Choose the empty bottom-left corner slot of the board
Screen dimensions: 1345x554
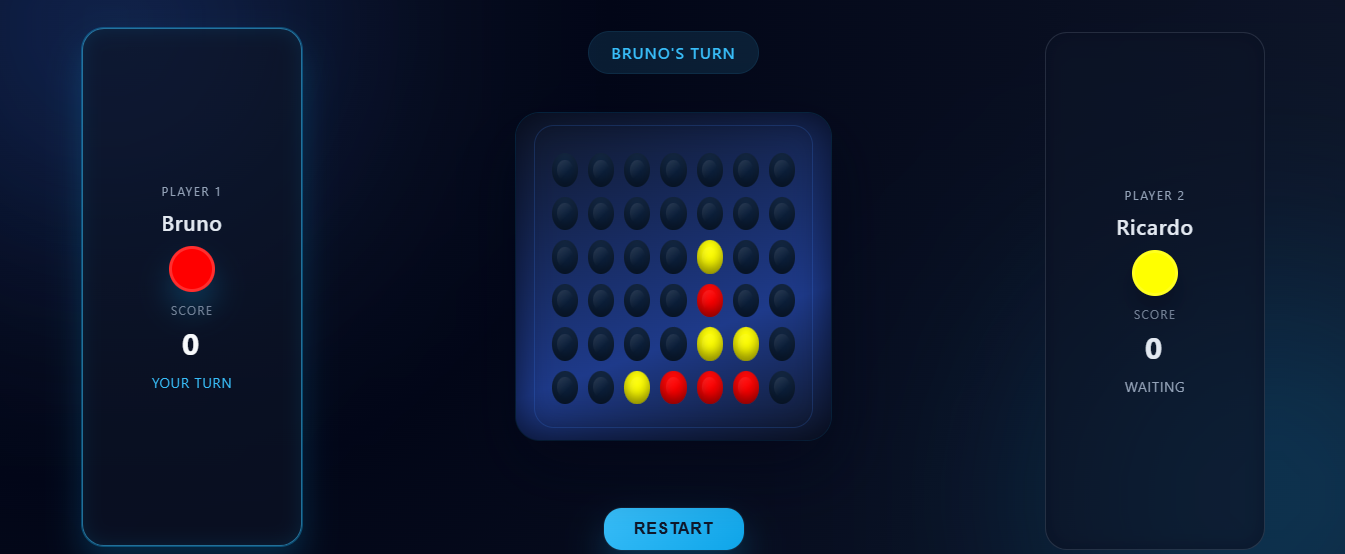565,387
